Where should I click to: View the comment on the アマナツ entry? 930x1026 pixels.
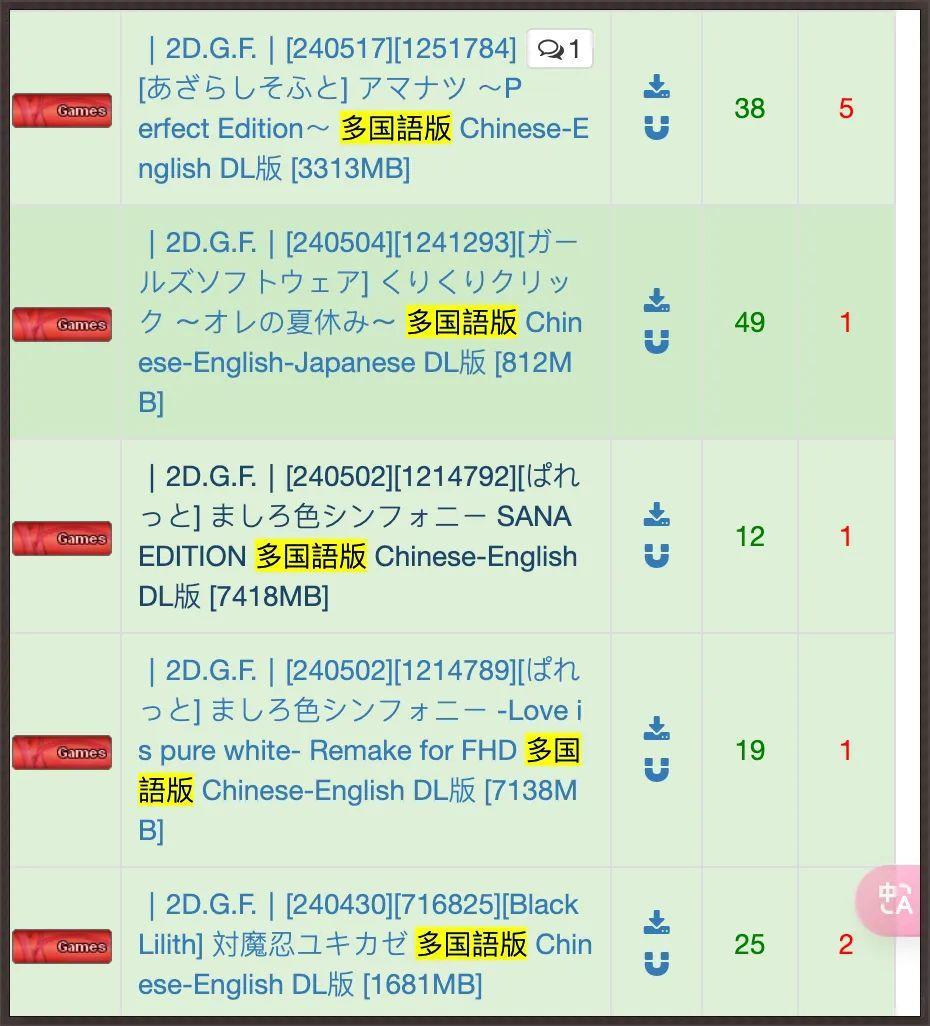[x=560, y=49]
